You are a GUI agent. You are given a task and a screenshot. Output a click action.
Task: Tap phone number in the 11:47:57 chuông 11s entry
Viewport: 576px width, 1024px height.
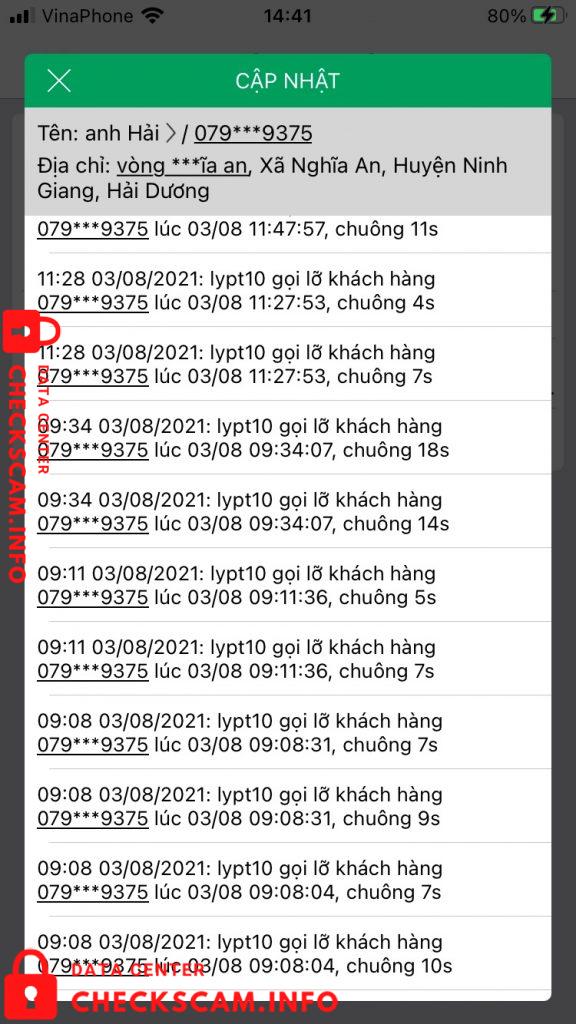93,230
